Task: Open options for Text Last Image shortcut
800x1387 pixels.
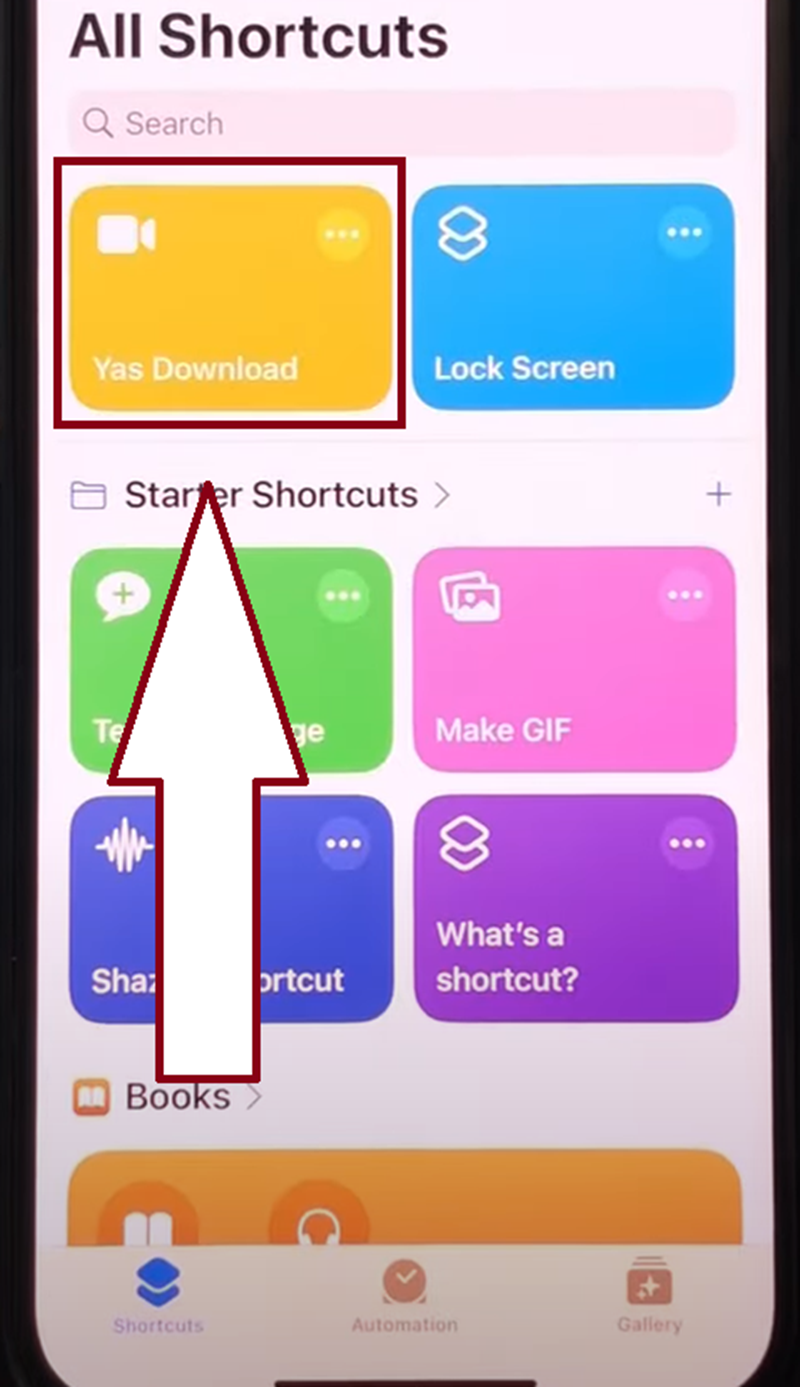Action: [x=343, y=596]
